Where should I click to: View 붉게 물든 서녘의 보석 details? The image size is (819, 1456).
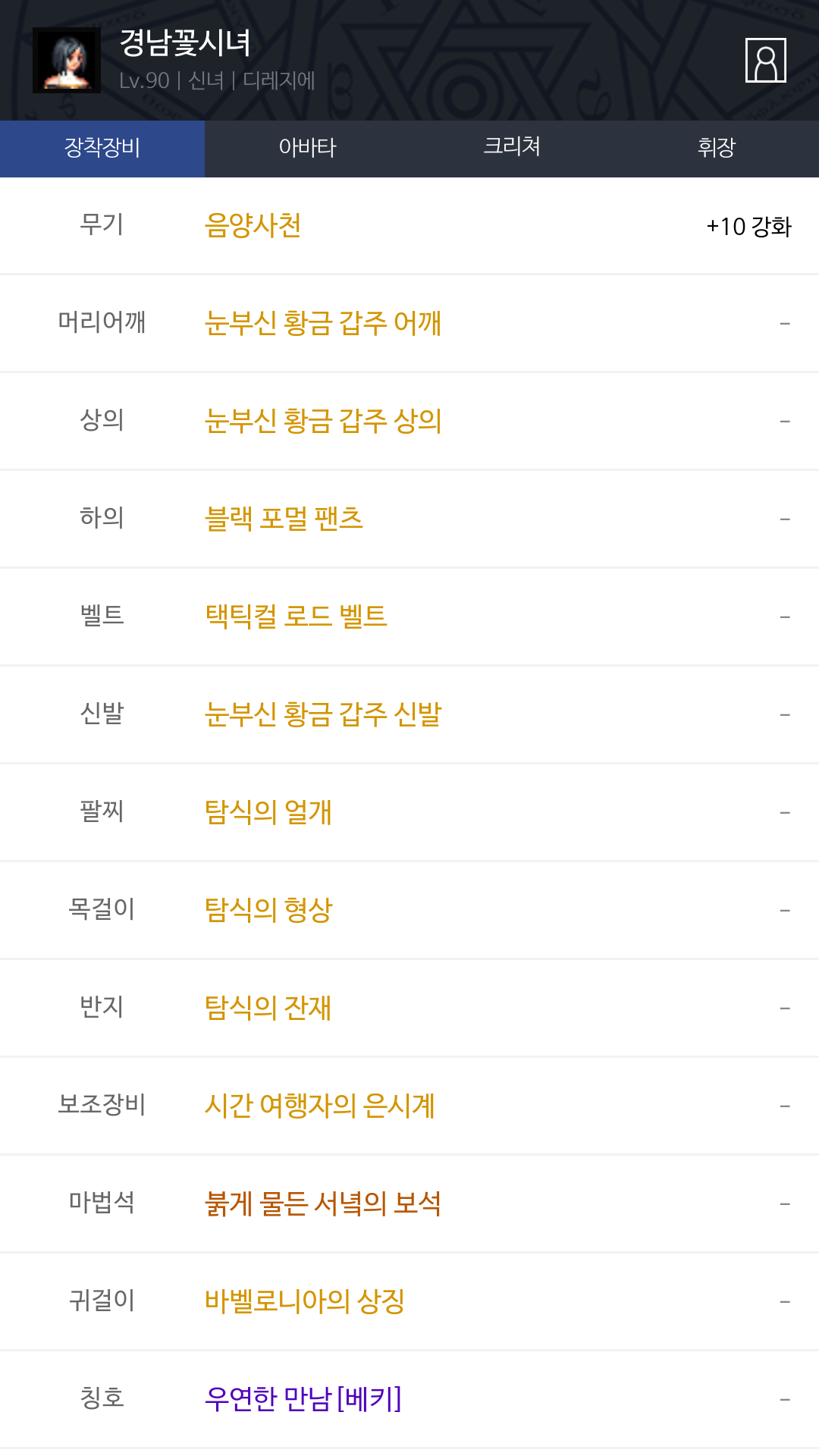[323, 1204]
